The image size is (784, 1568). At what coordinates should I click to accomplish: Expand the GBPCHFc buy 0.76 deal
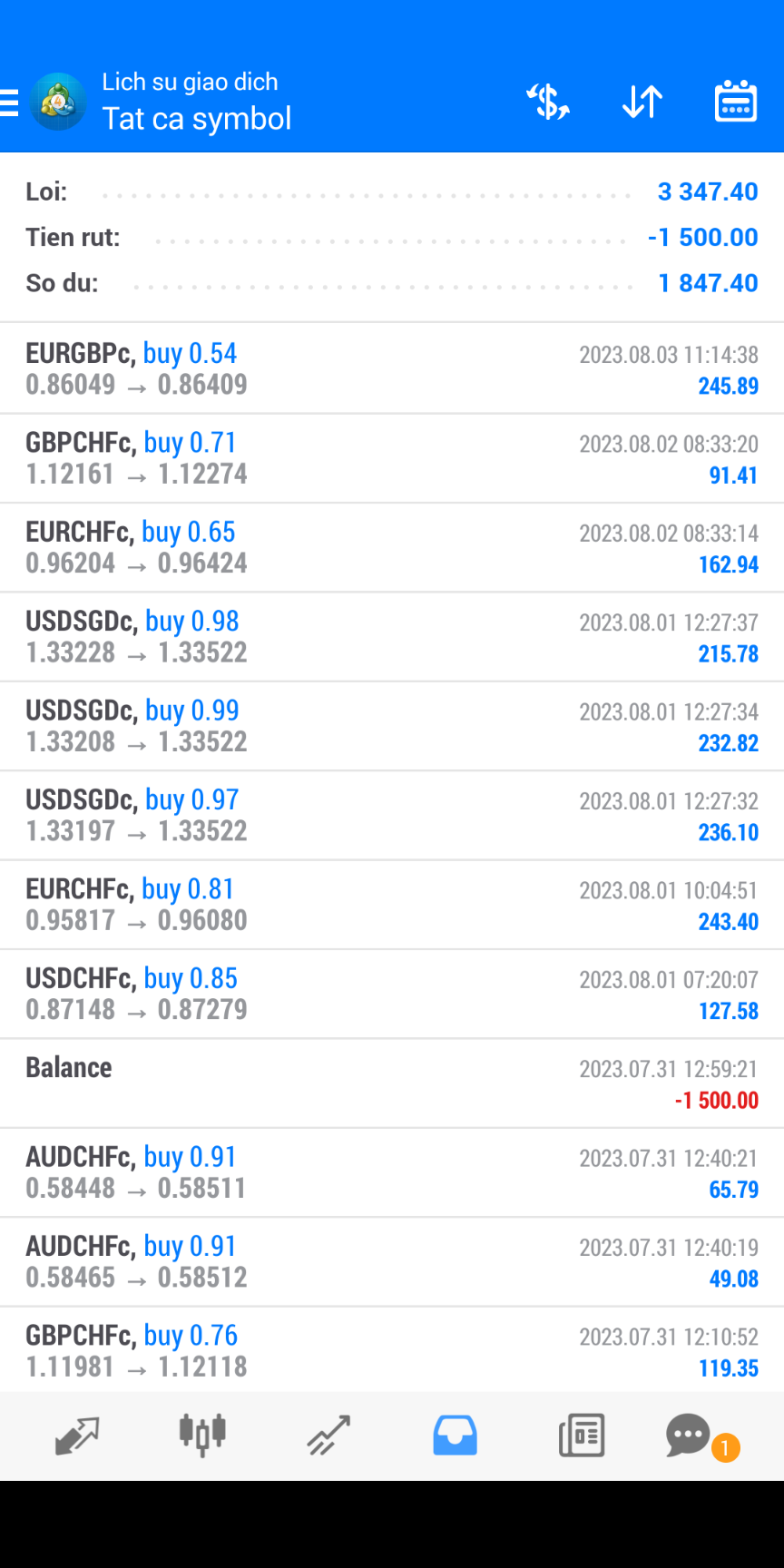coord(392,1350)
